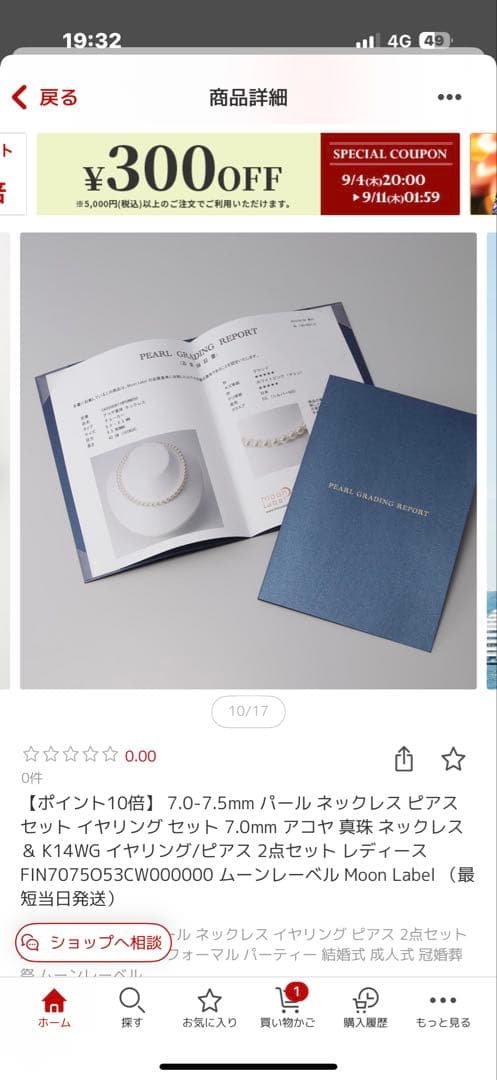The image size is (497, 1080).
Task: Open the お気に入り favorites tab
Action: pyautogui.click(x=209, y=1008)
